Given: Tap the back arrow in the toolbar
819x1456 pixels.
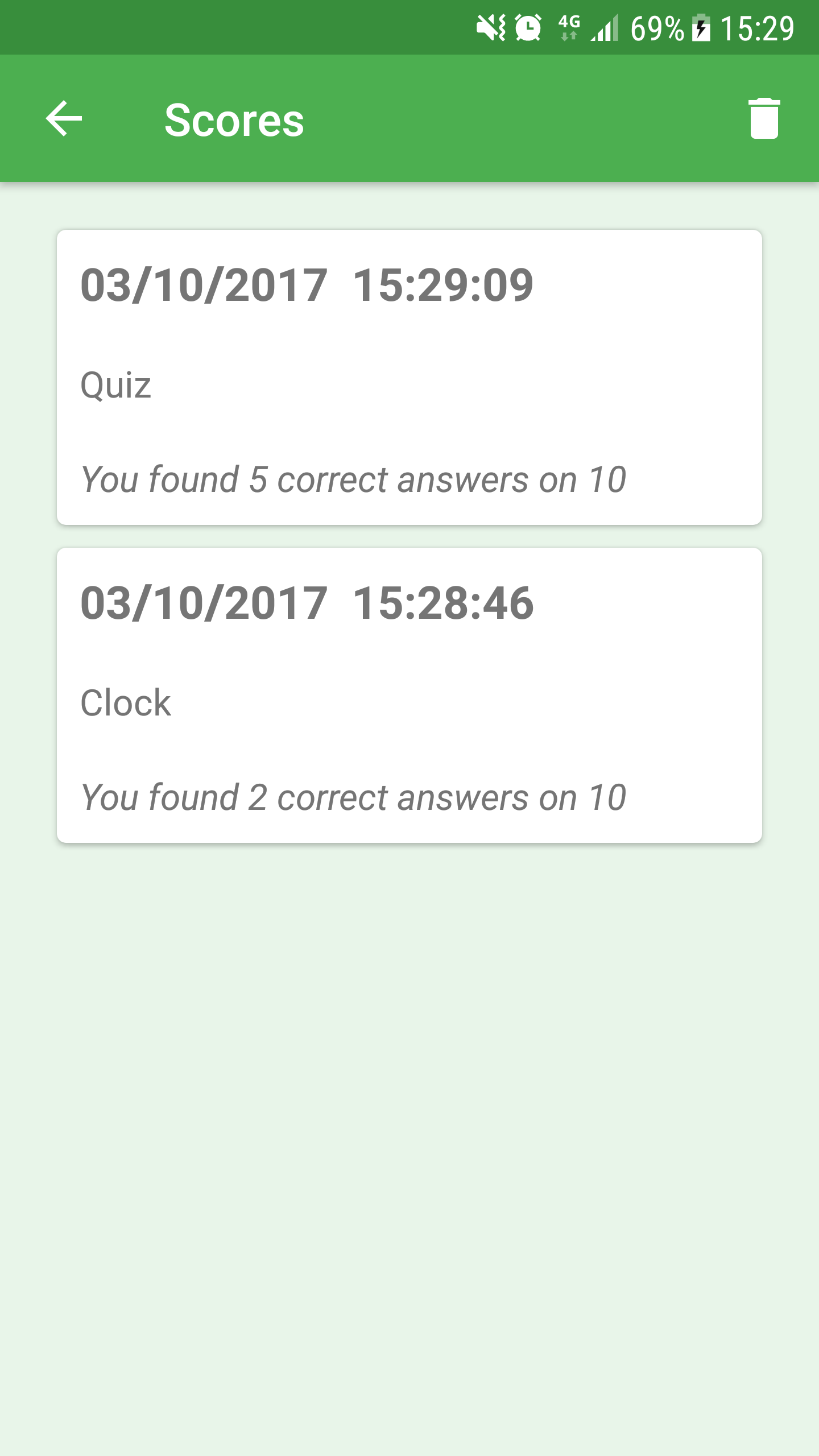Looking at the screenshot, I should click(x=63, y=119).
